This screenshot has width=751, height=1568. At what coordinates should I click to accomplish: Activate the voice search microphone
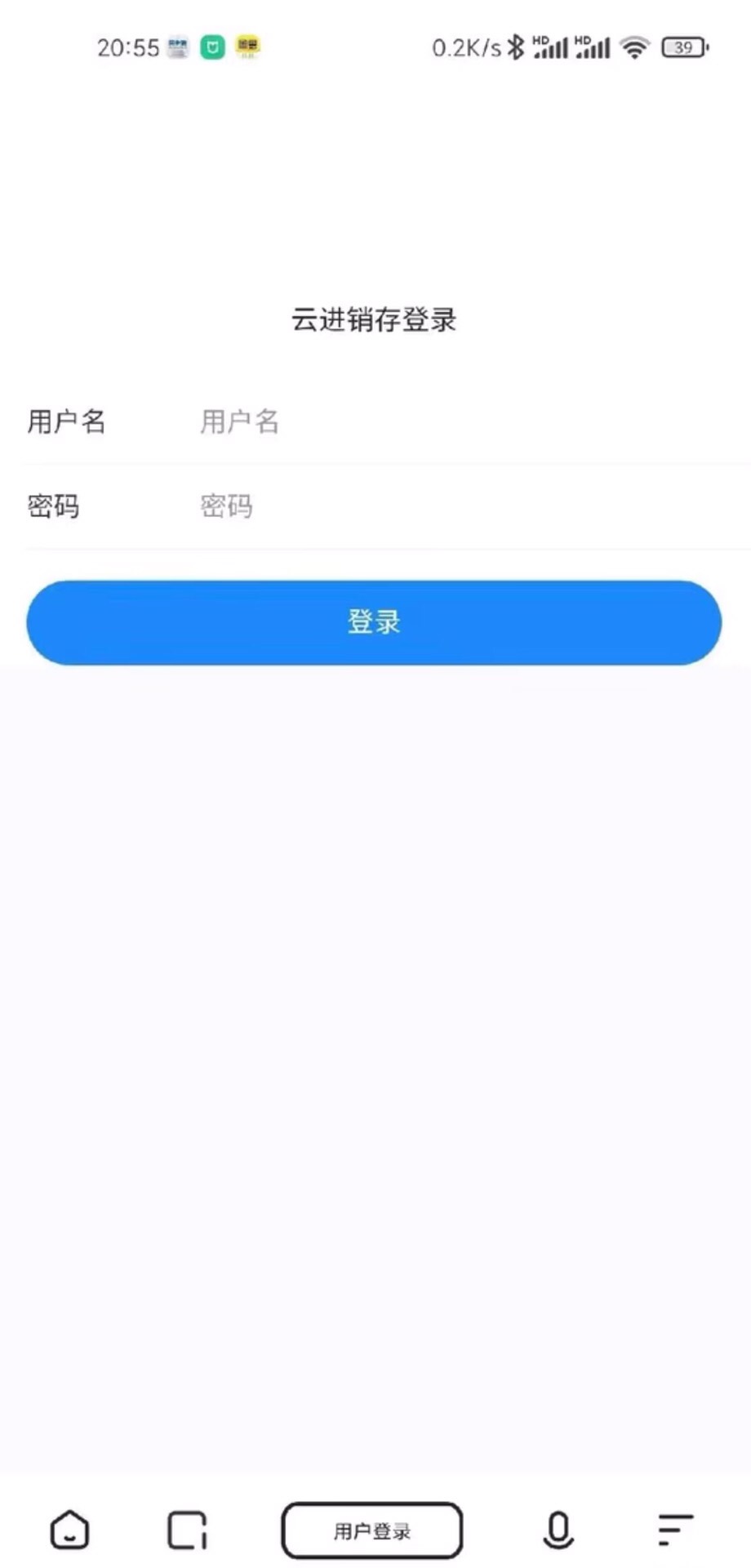tap(558, 1530)
